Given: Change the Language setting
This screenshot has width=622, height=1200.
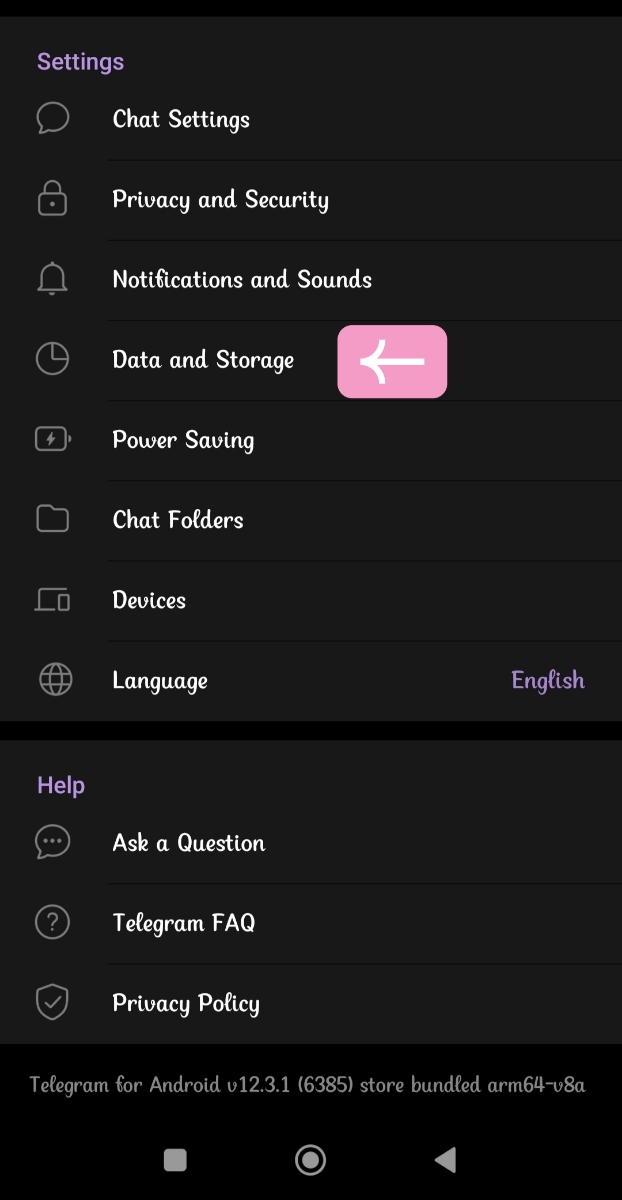Looking at the screenshot, I should tap(160, 681).
